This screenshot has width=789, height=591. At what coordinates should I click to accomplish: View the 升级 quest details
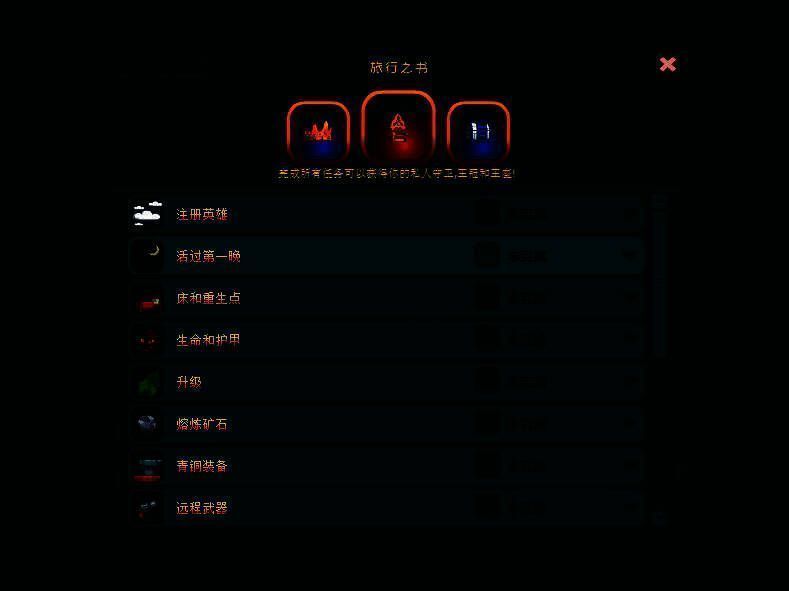click(x=385, y=382)
